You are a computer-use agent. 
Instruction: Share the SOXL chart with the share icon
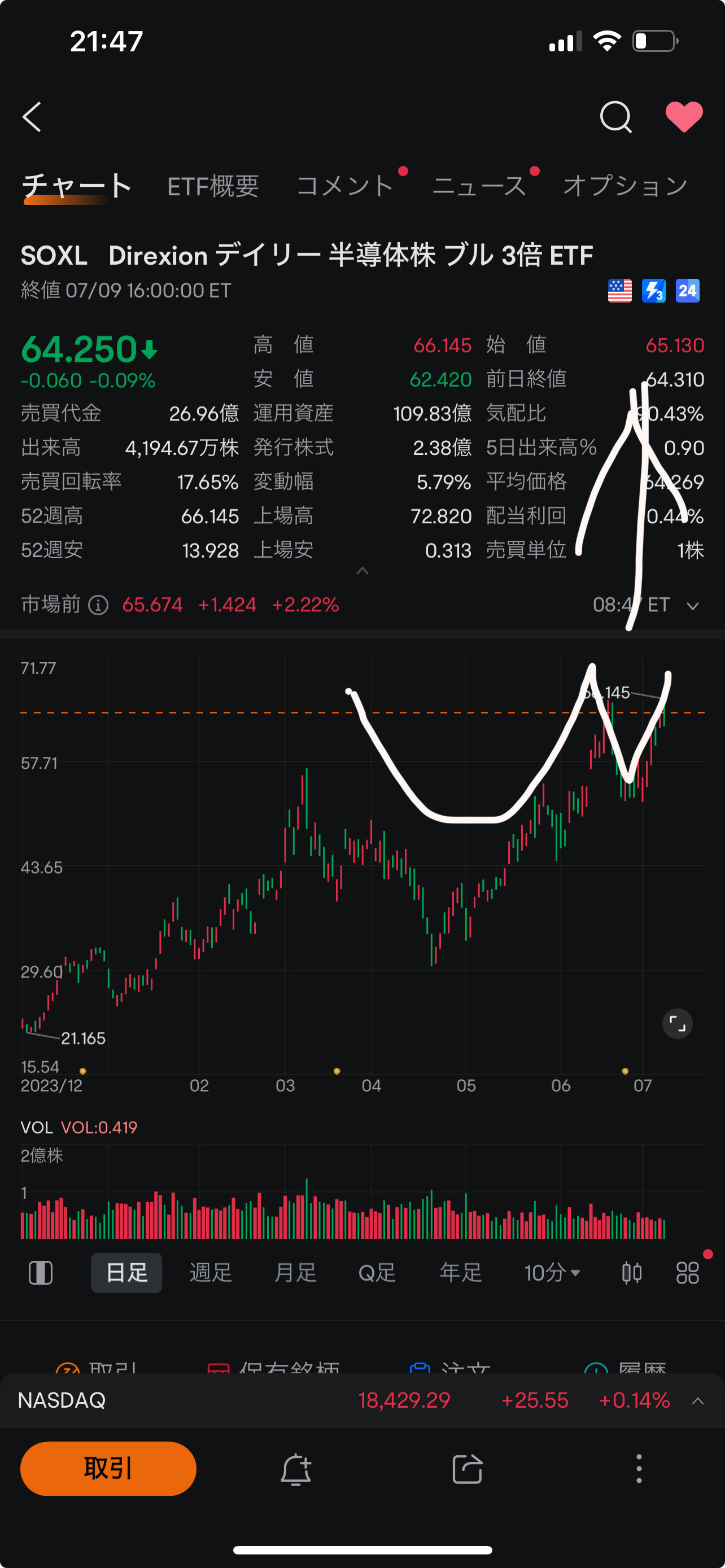coord(466,1469)
